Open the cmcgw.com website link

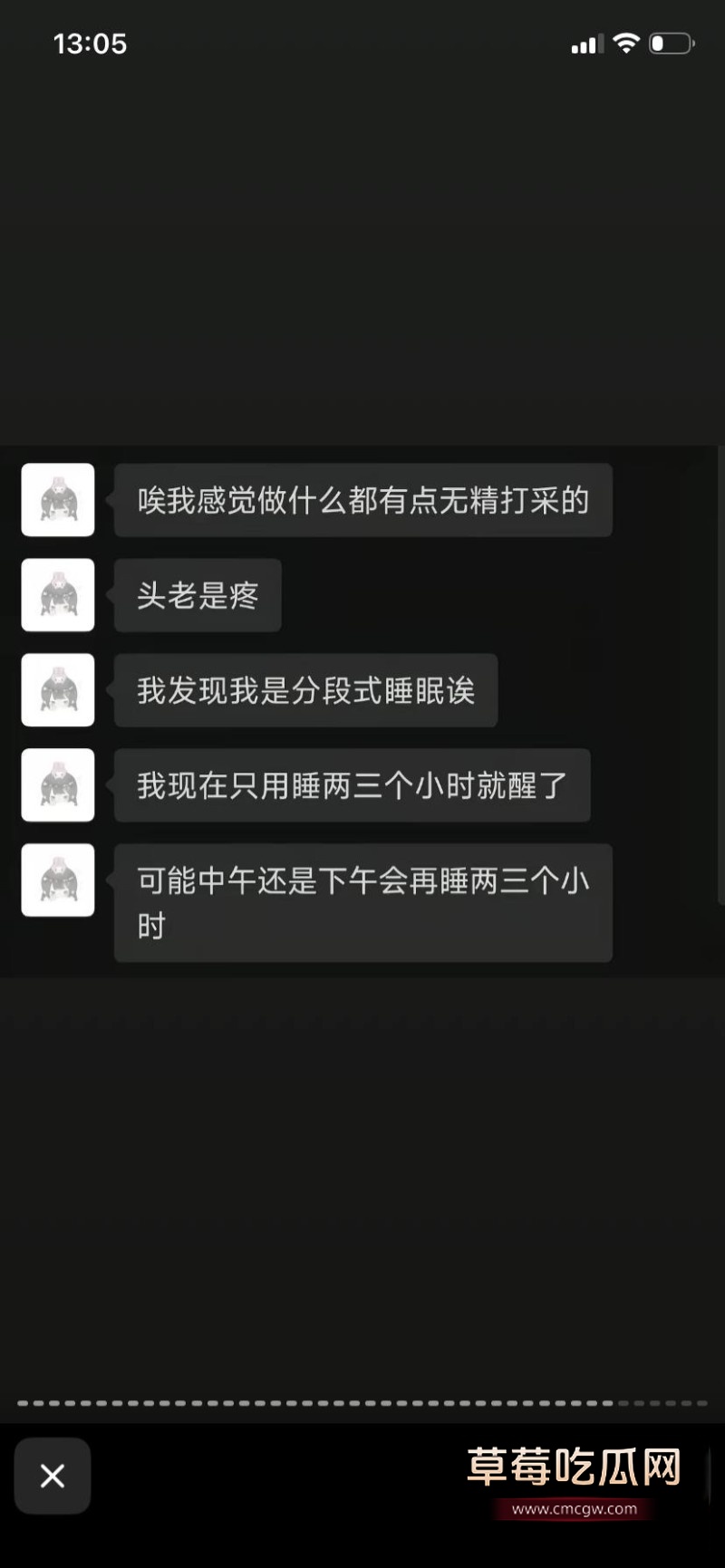click(575, 1508)
